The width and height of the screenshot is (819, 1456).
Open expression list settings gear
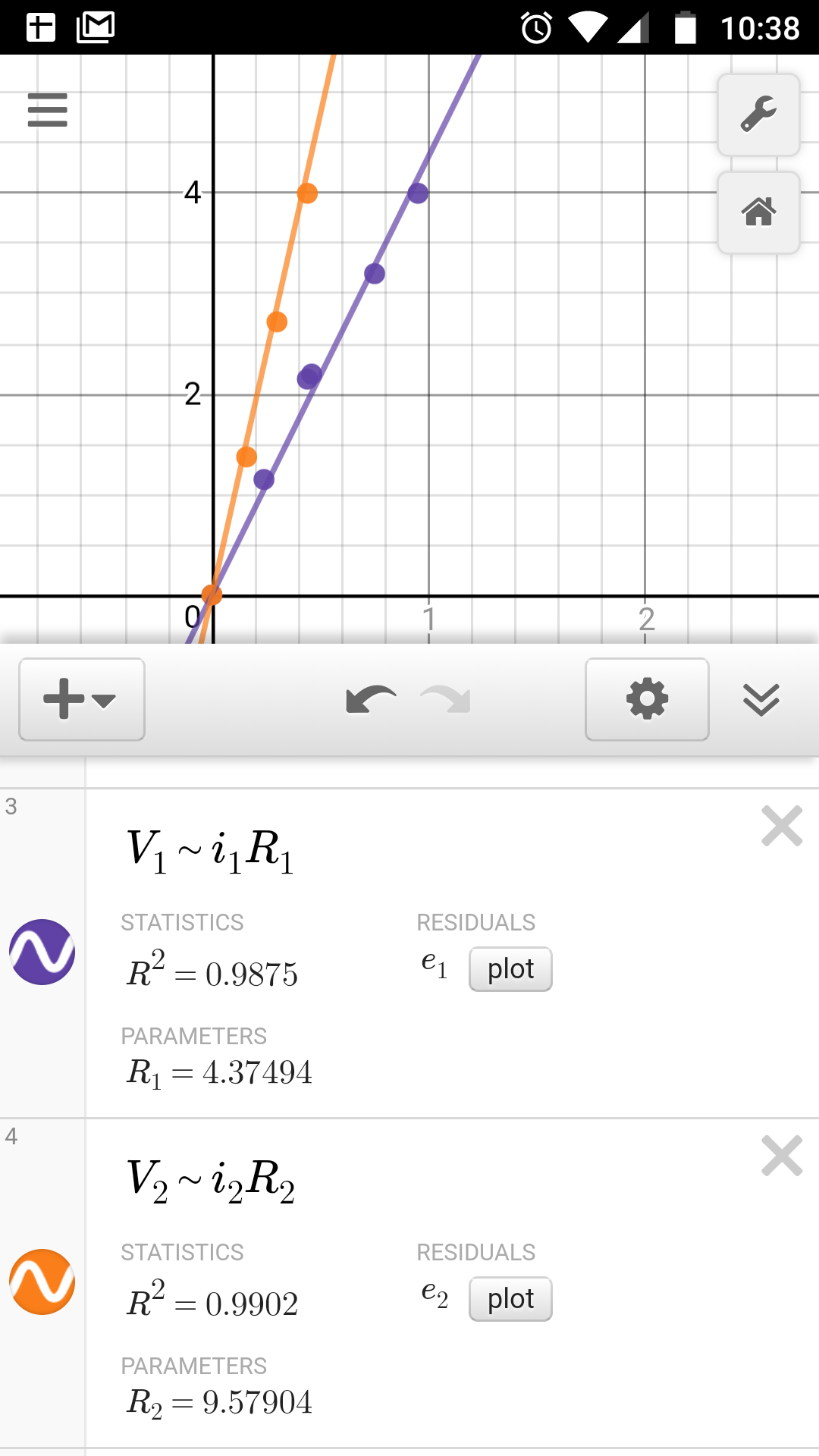point(647,699)
